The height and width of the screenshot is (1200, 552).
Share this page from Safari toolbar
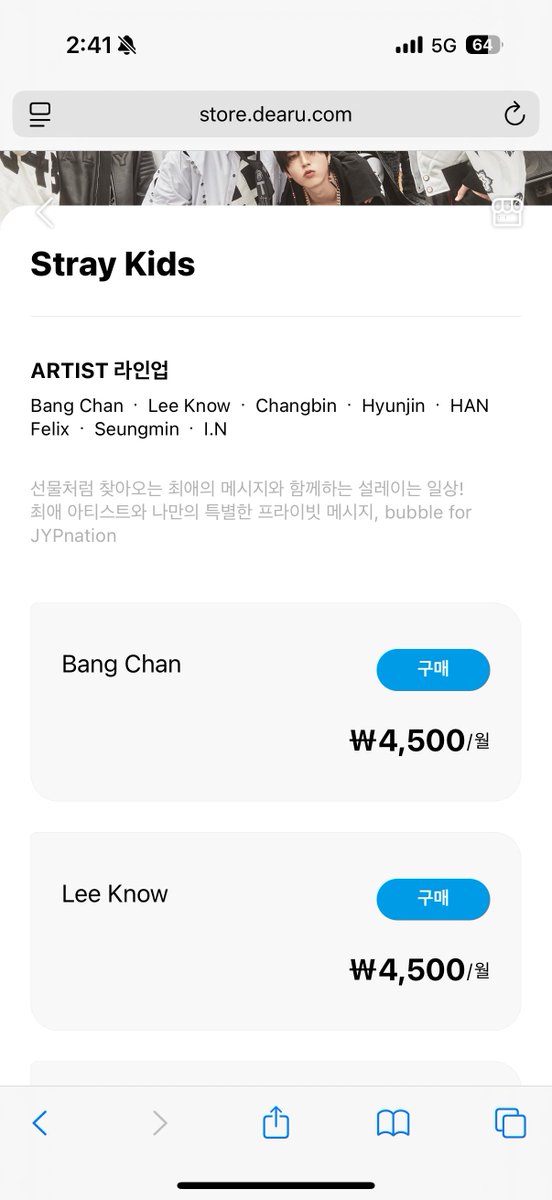[x=276, y=1122]
